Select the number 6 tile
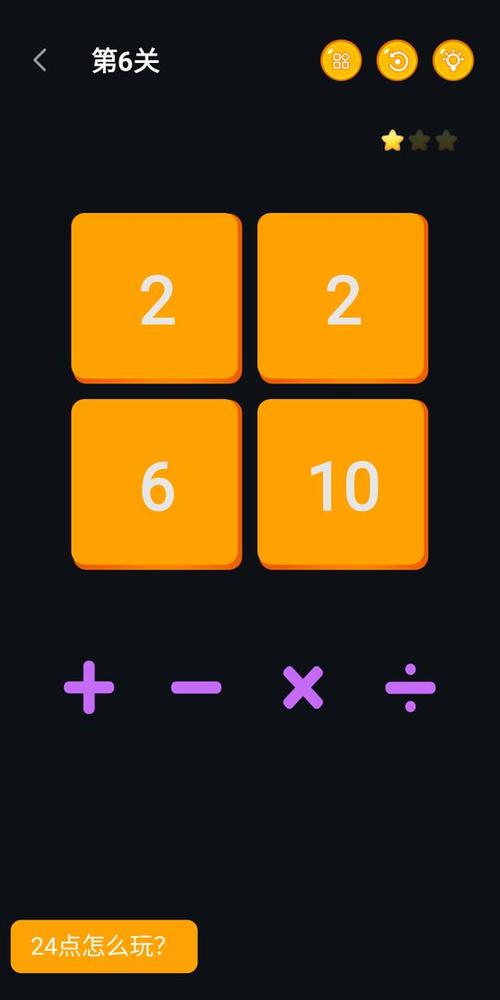Image resolution: width=500 pixels, height=1000 pixels. [x=157, y=484]
